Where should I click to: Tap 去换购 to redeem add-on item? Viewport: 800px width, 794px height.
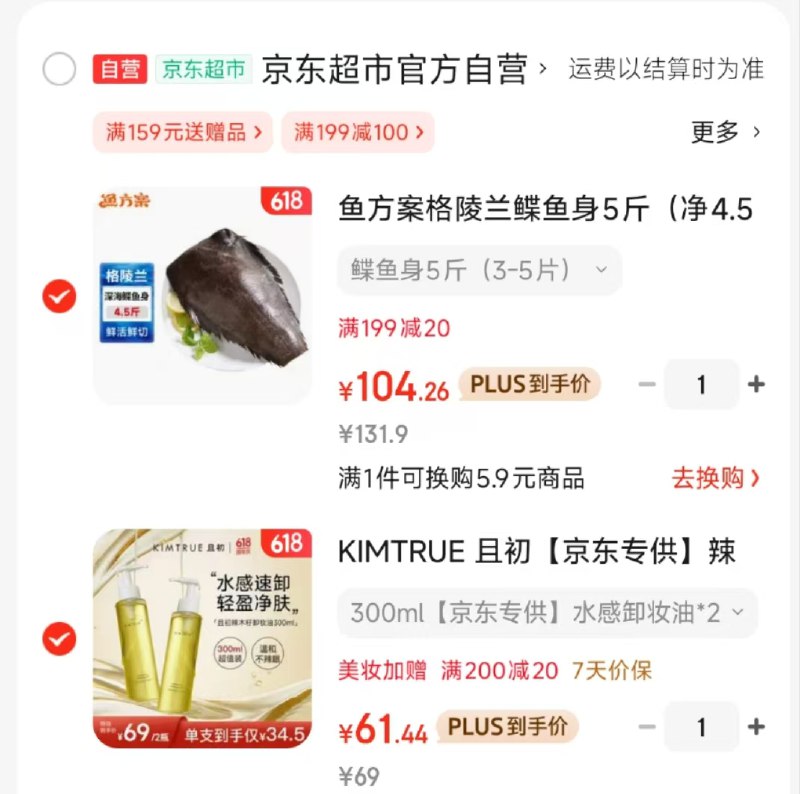point(714,478)
